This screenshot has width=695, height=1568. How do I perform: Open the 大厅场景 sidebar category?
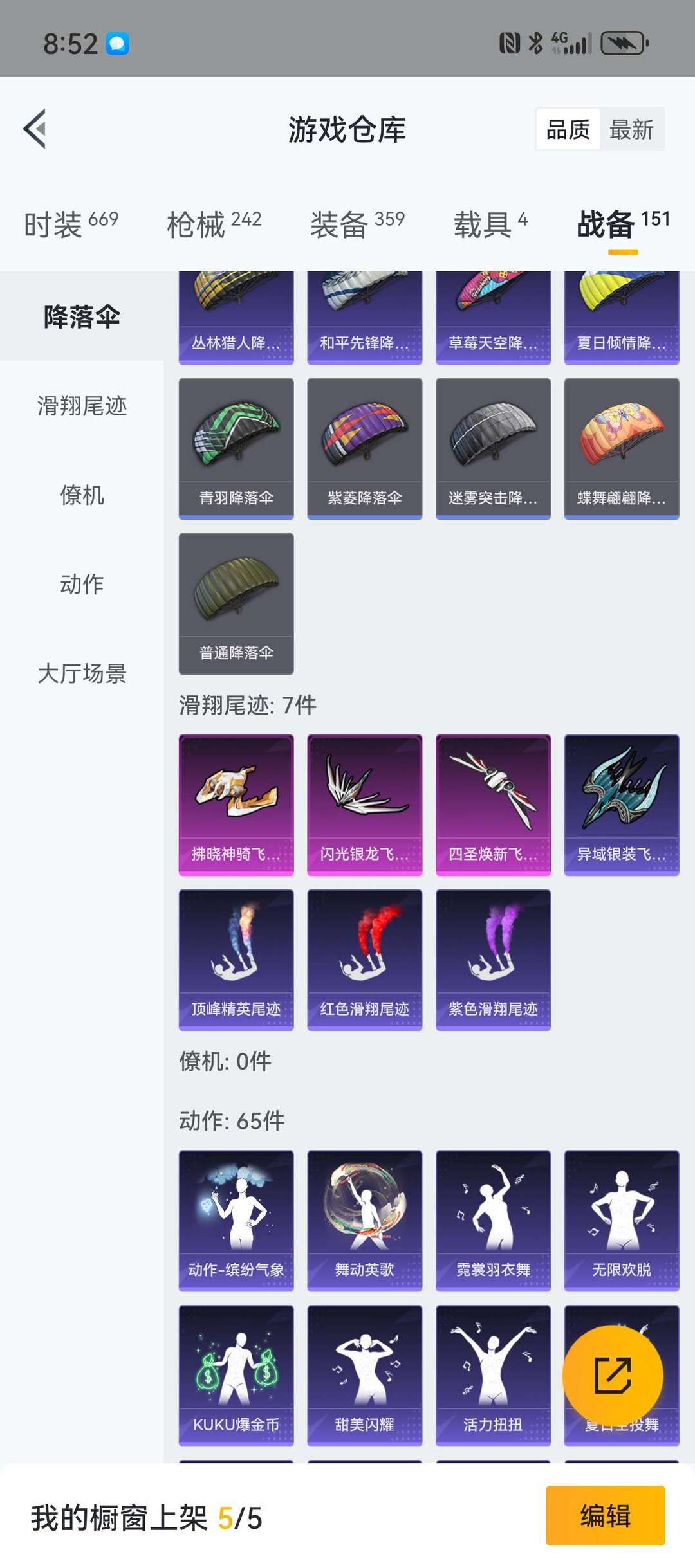[x=82, y=673]
